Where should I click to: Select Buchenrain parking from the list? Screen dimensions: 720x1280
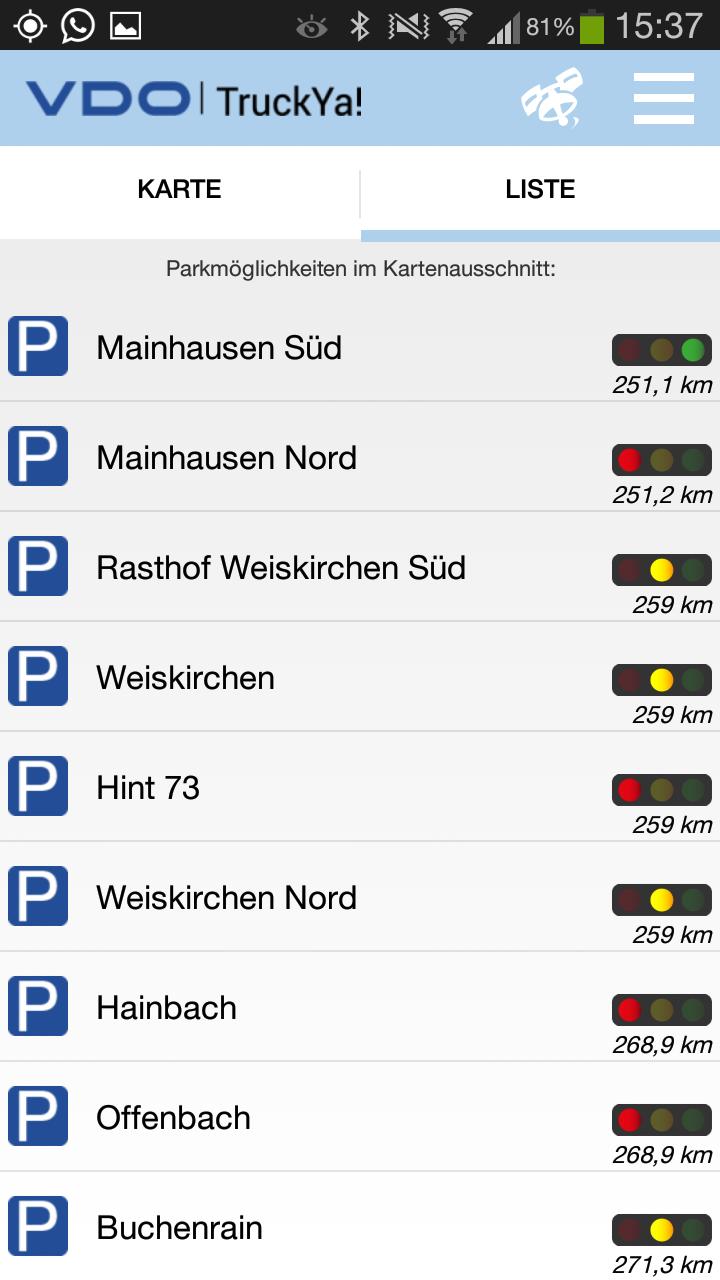360,1228
